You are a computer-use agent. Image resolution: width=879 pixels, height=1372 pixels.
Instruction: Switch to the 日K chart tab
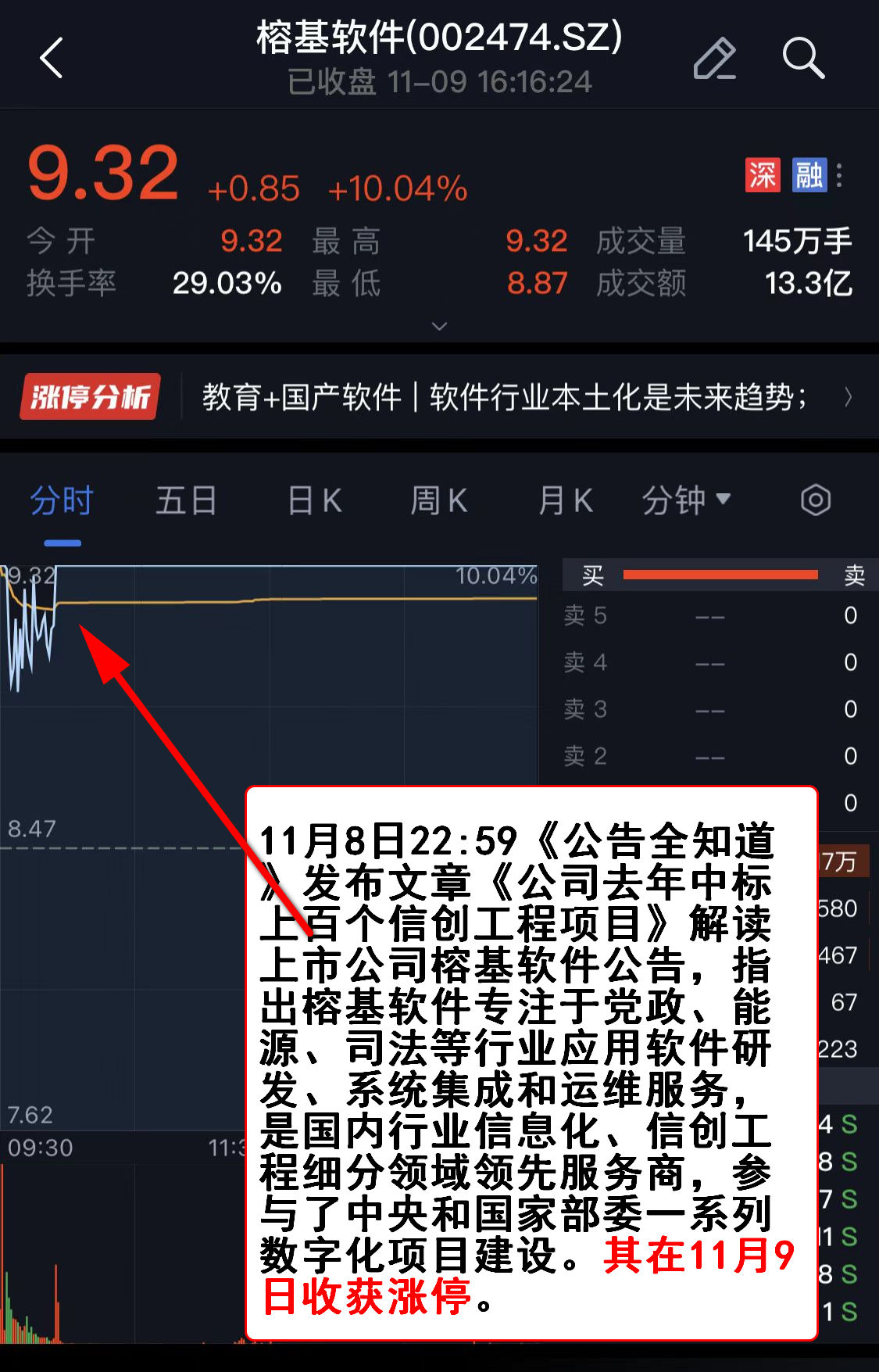[x=314, y=500]
